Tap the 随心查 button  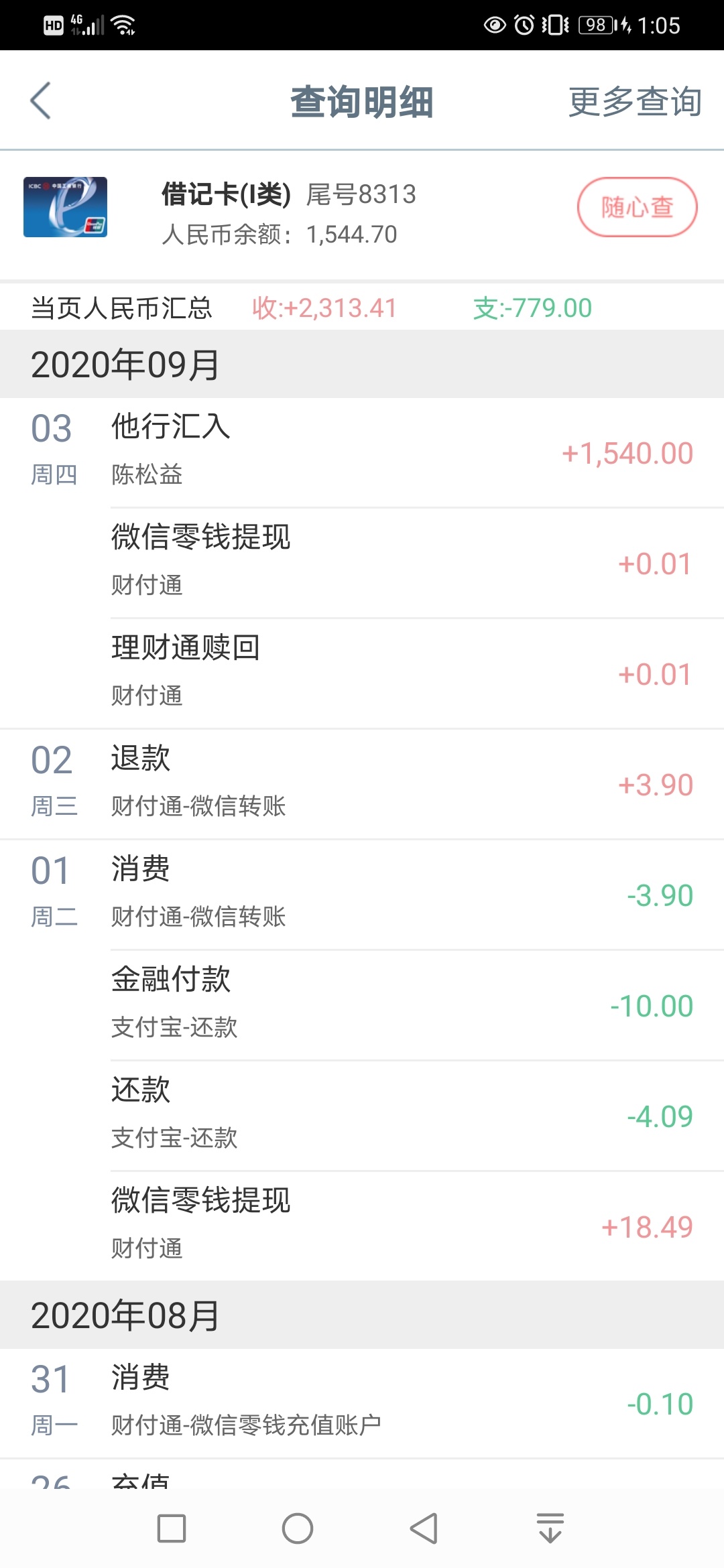(x=637, y=207)
